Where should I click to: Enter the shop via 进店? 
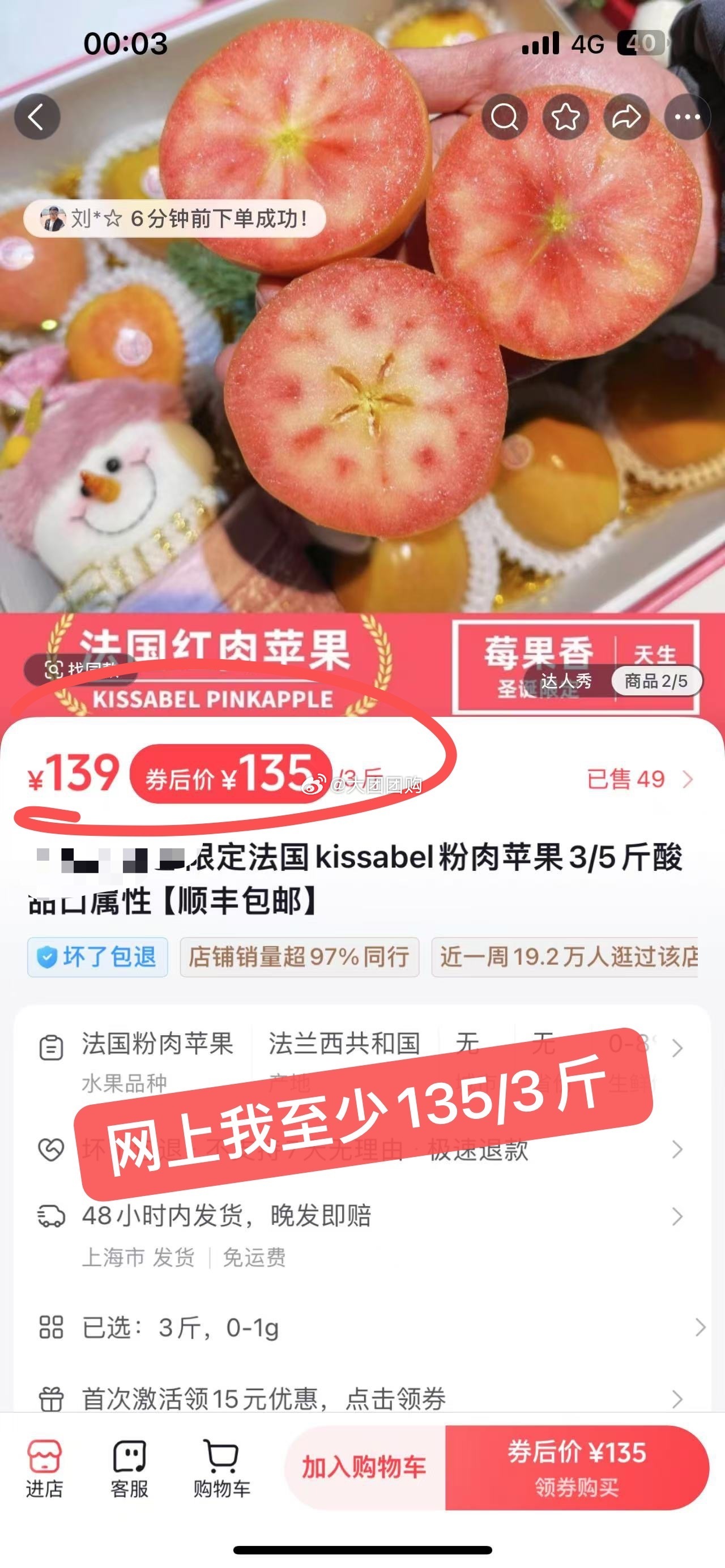(44, 1468)
